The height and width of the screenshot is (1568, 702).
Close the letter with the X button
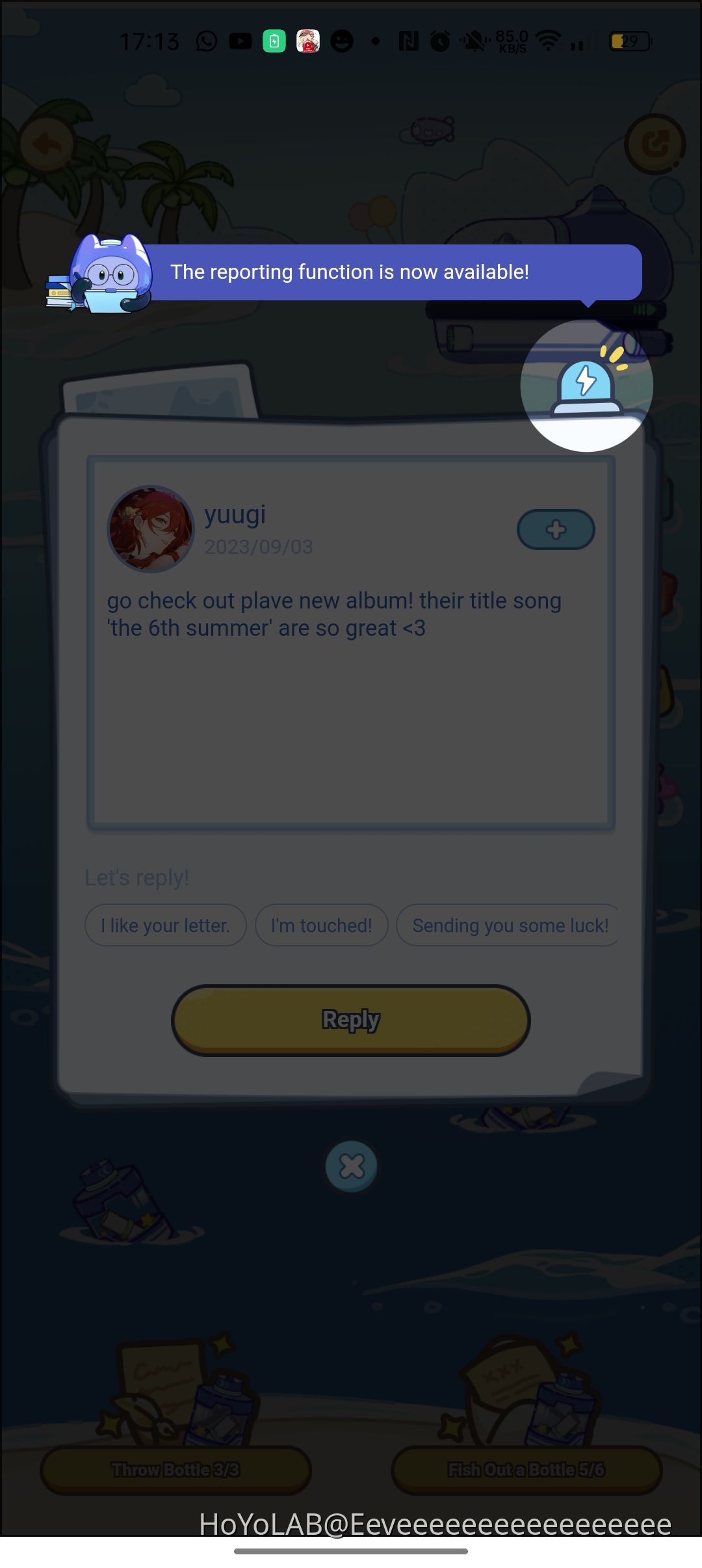pyautogui.click(x=352, y=1166)
